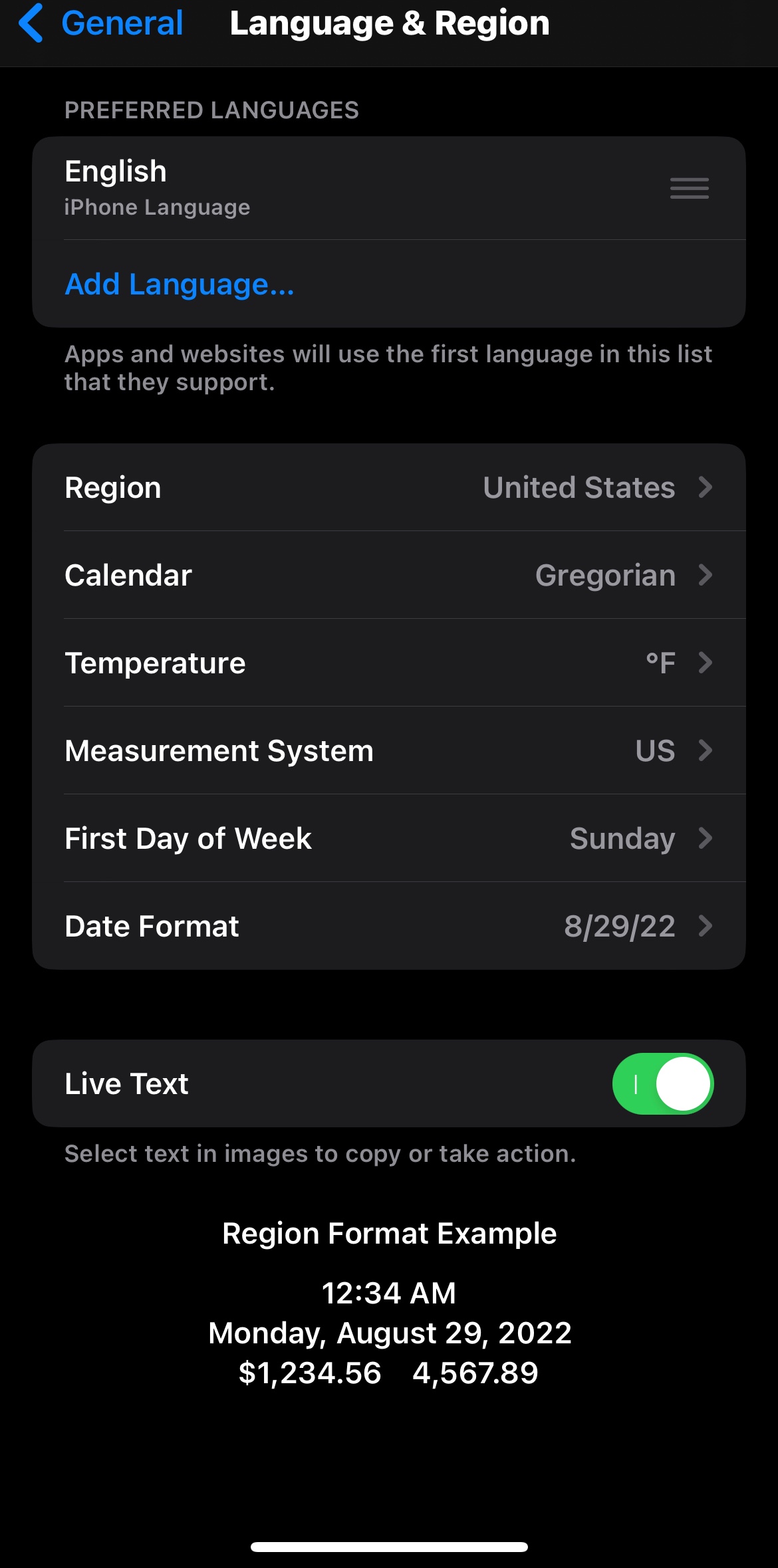Viewport: 778px width, 1568px height.
Task: Open the Region setting
Action: tap(388, 488)
